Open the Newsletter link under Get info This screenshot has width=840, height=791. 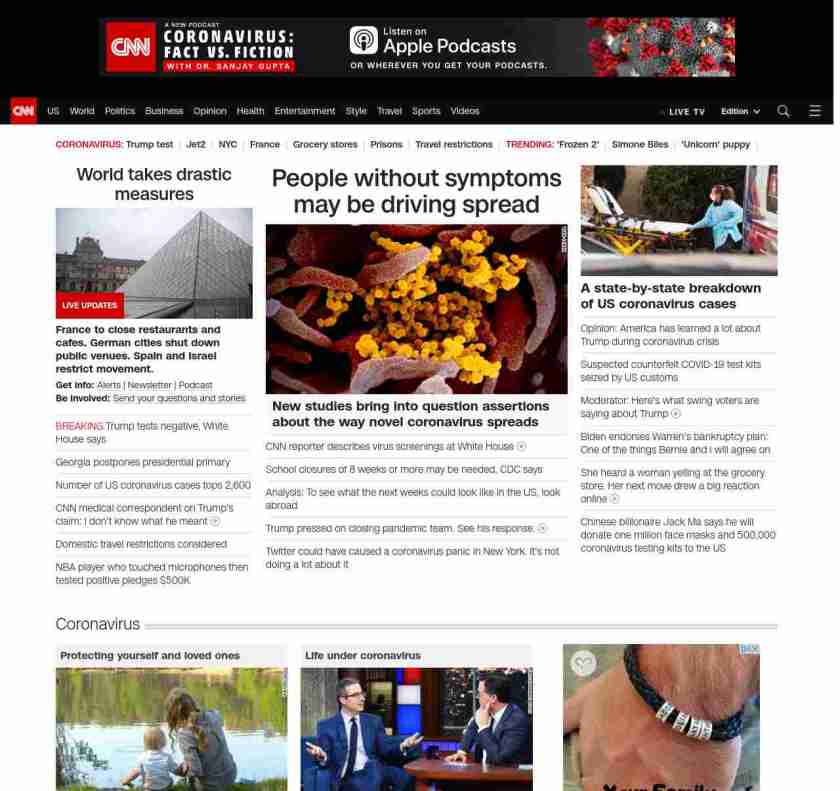(x=150, y=385)
